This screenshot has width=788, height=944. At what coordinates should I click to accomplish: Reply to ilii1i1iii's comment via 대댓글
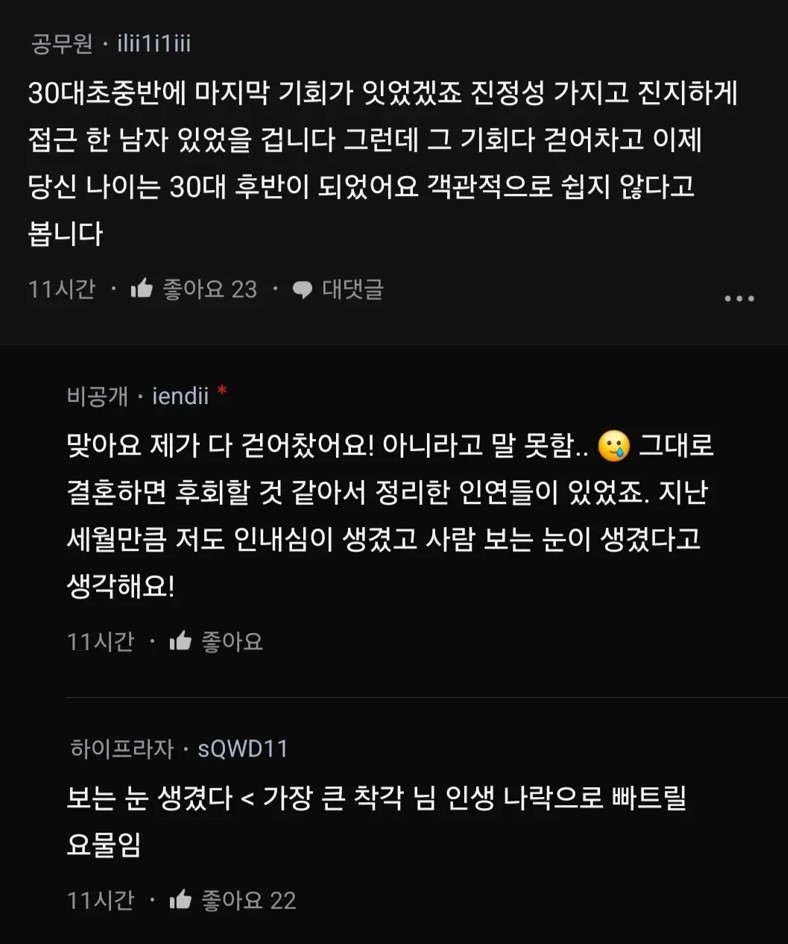pyautogui.click(x=338, y=290)
